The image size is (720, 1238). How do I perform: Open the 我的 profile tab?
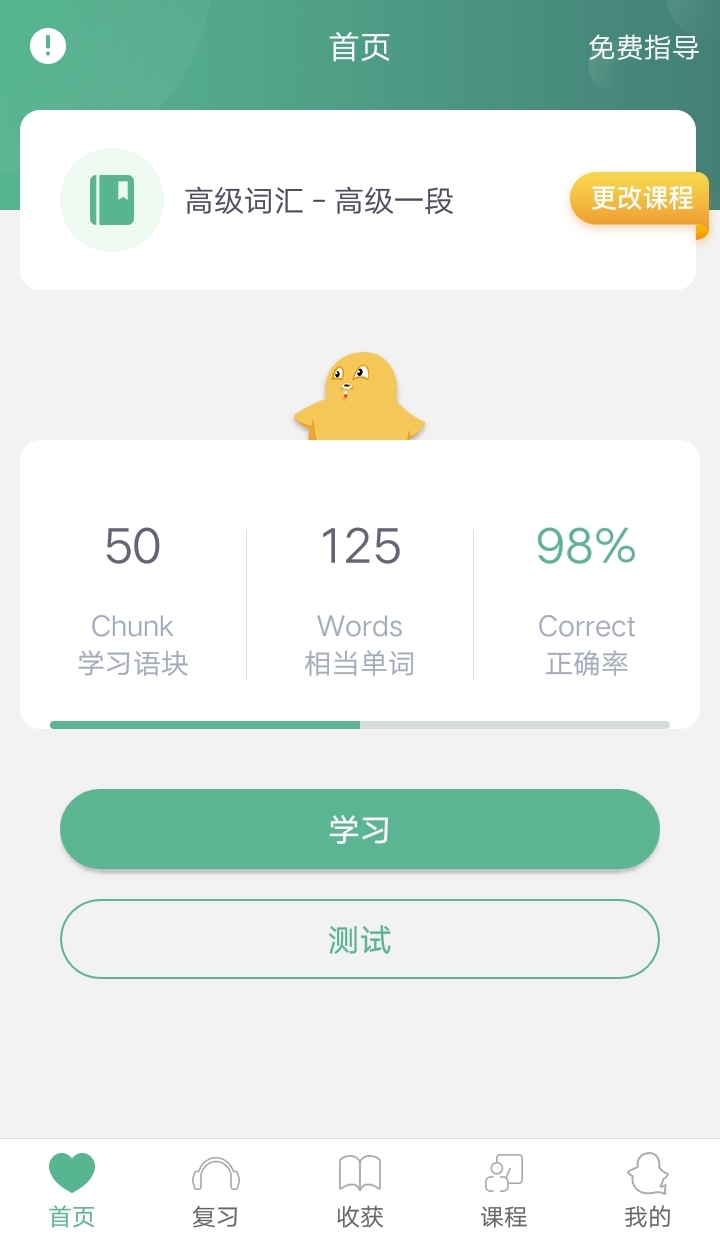648,1190
